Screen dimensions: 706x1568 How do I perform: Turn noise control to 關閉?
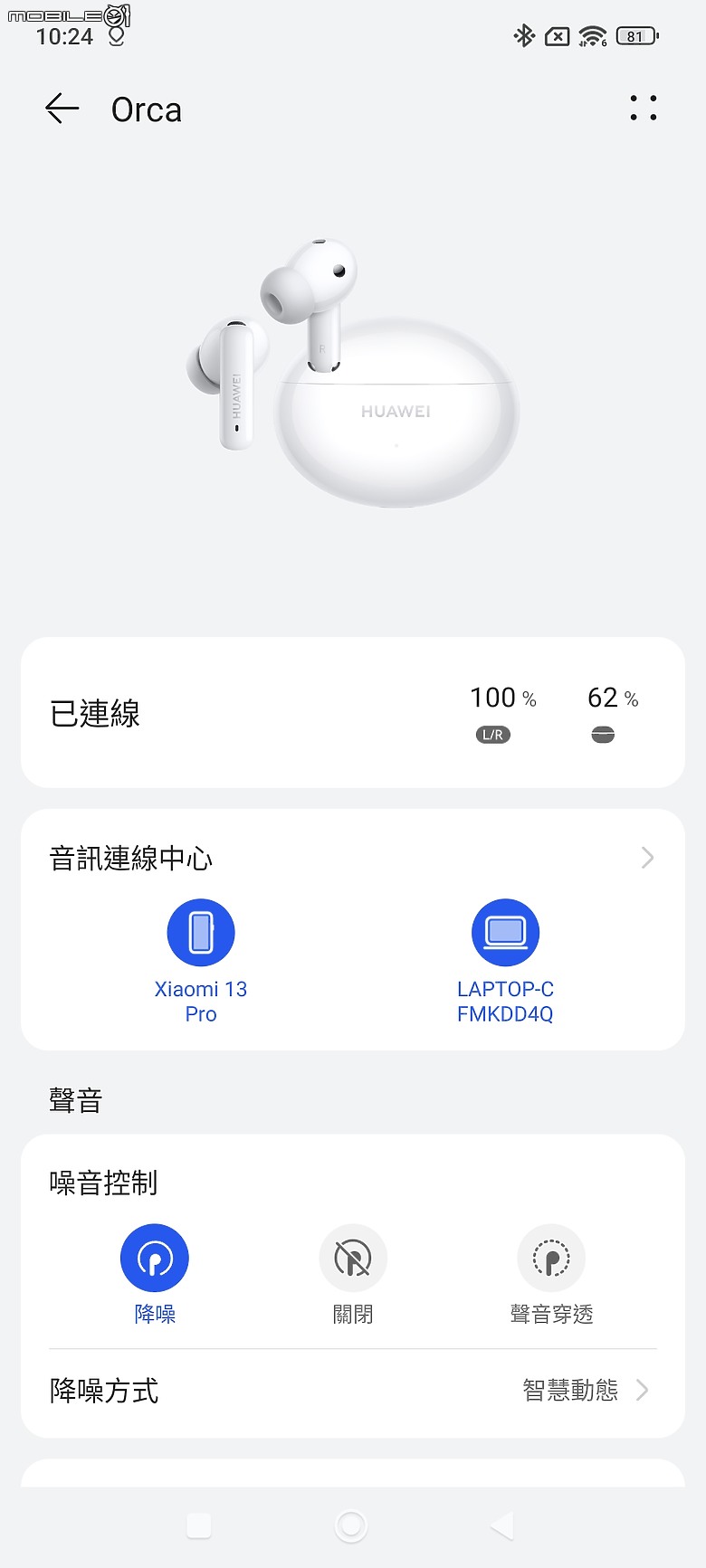click(x=353, y=1259)
